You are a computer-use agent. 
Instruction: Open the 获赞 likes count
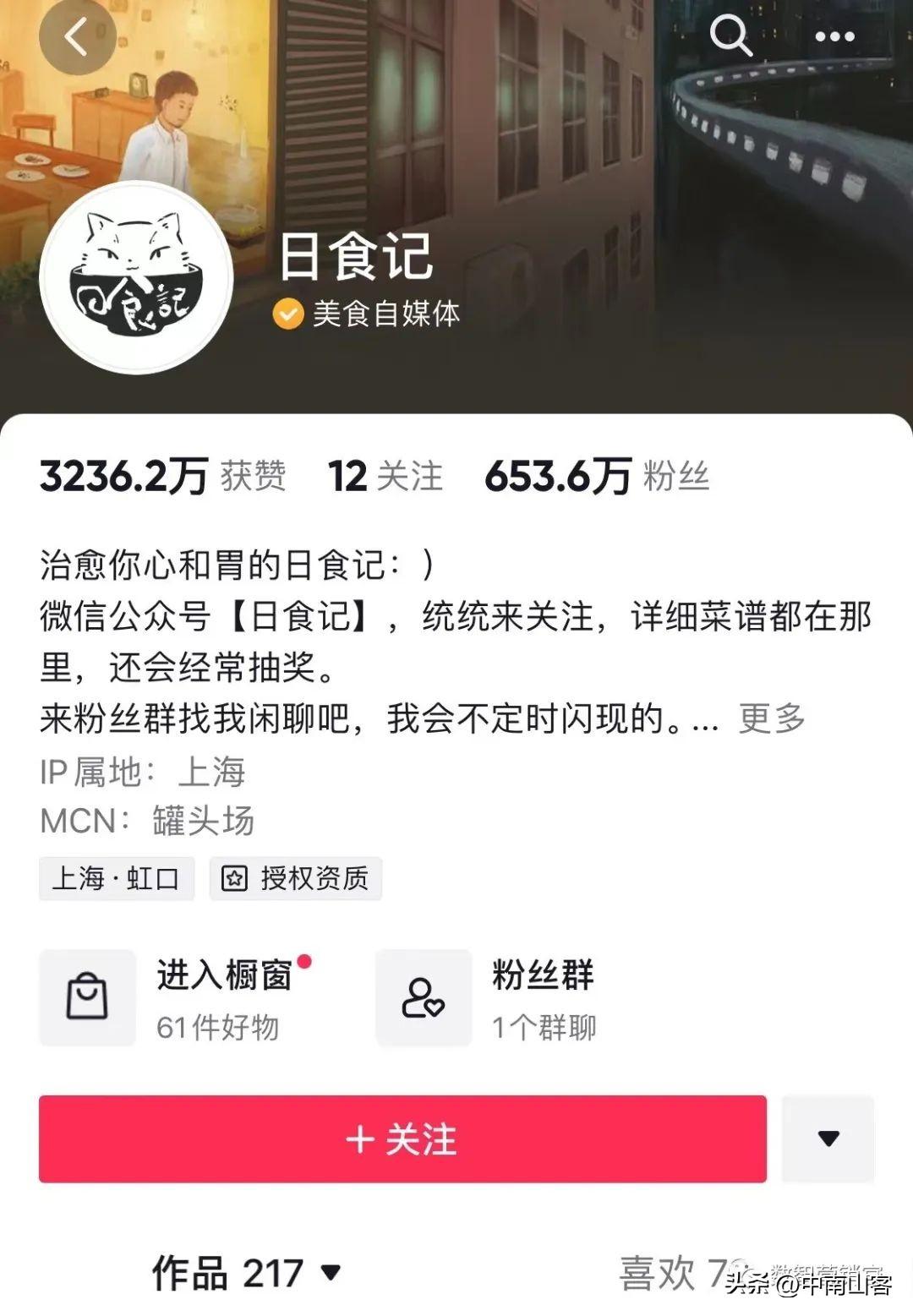(x=163, y=476)
